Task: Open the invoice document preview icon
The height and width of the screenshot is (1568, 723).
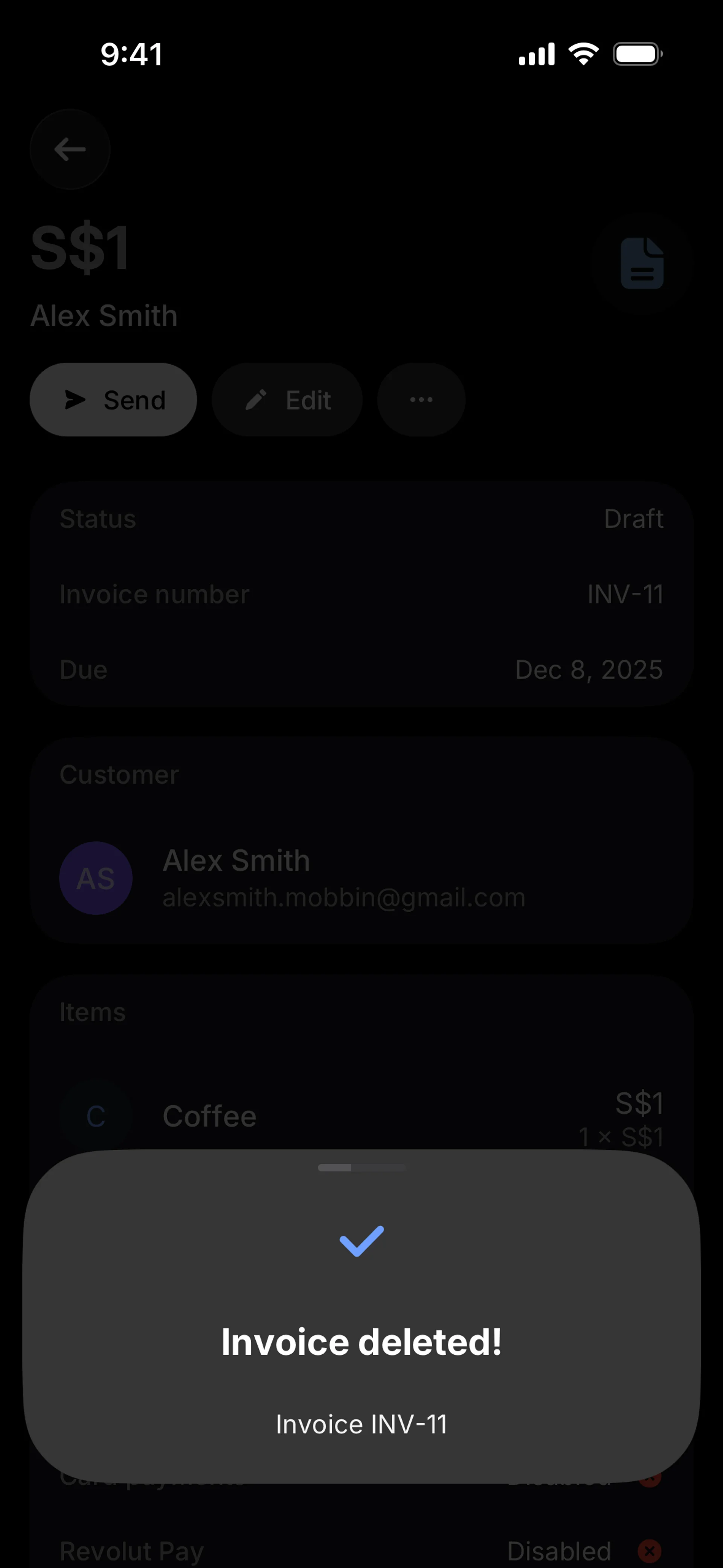Action: [x=642, y=263]
